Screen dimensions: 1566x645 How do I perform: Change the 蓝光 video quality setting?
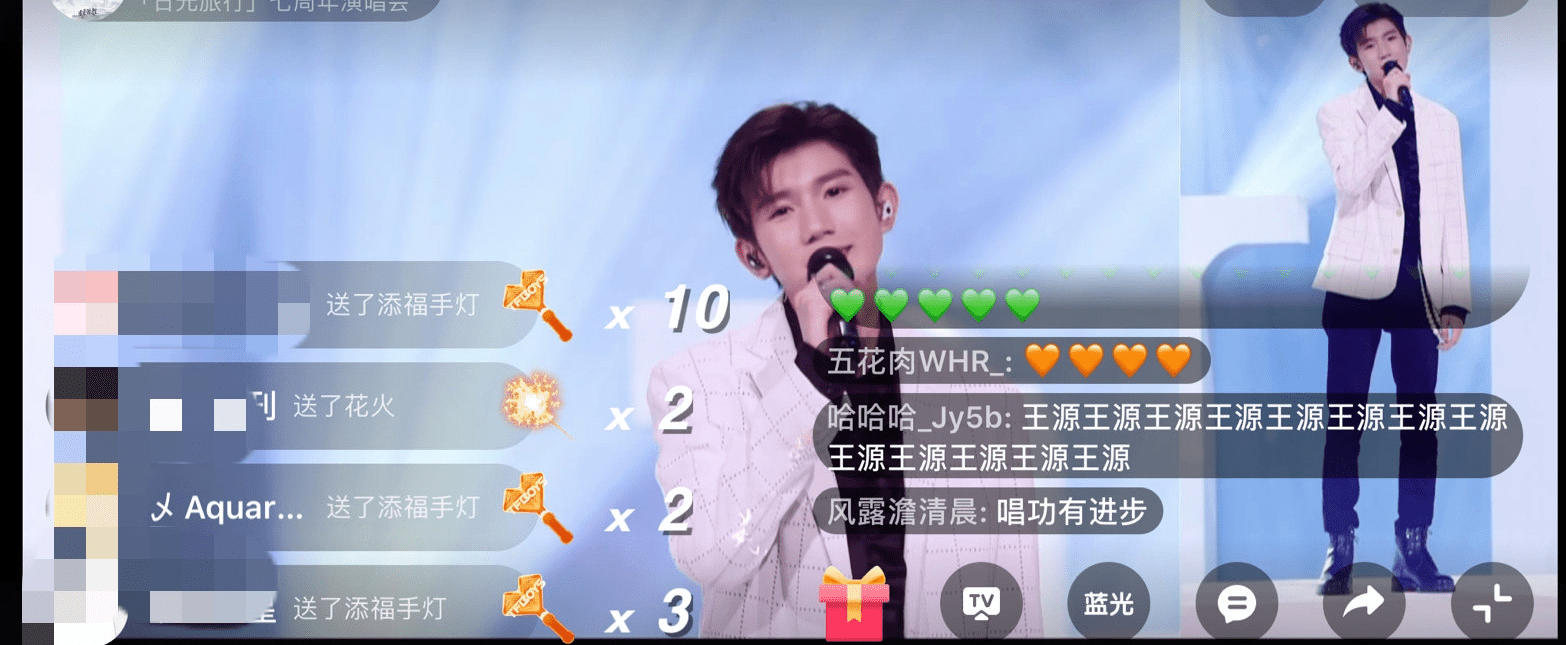1108,603
